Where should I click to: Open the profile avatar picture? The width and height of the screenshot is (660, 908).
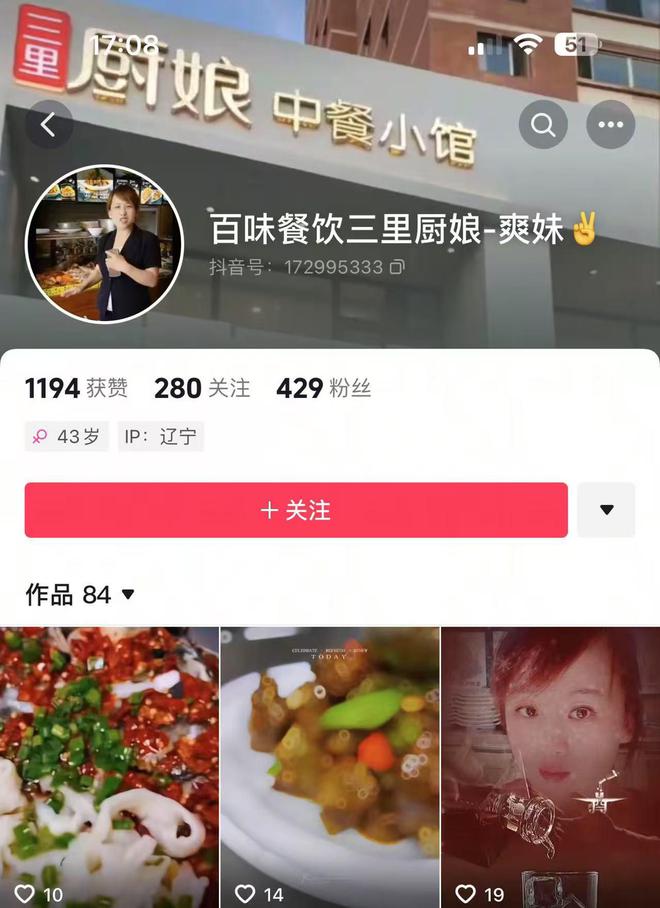tap(104, 244)
